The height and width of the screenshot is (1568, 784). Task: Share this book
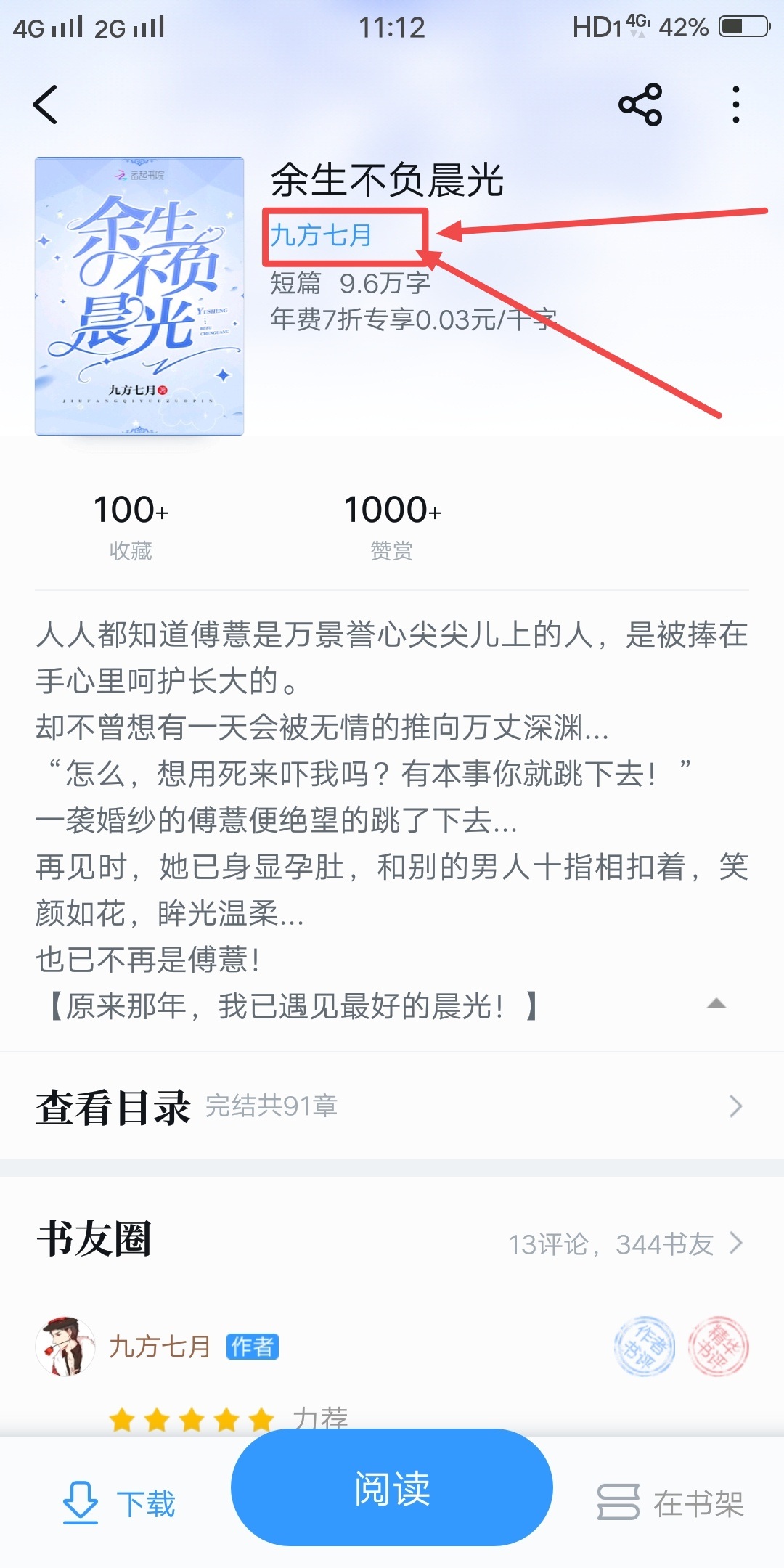click(640, 105)
